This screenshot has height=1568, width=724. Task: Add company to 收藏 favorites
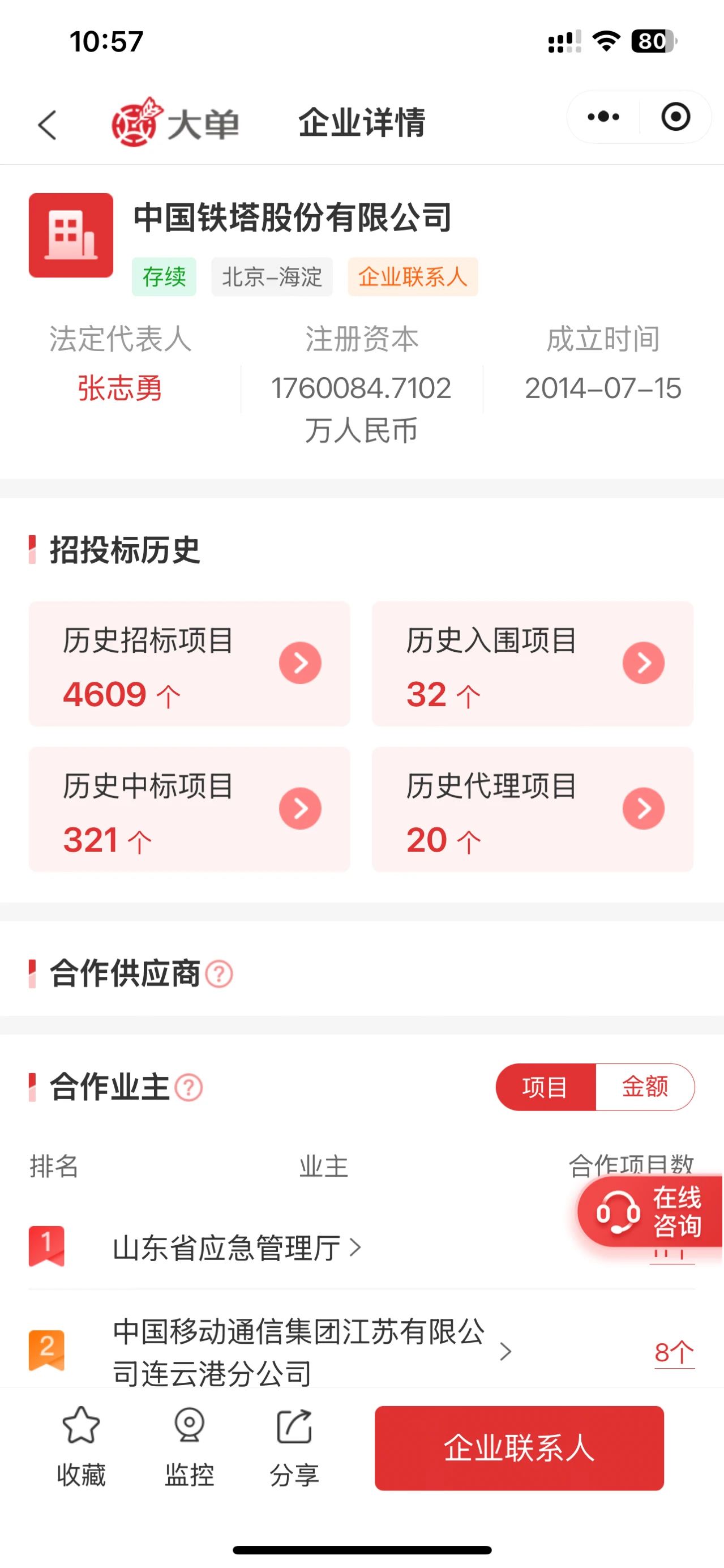(x=81, y=1446)
